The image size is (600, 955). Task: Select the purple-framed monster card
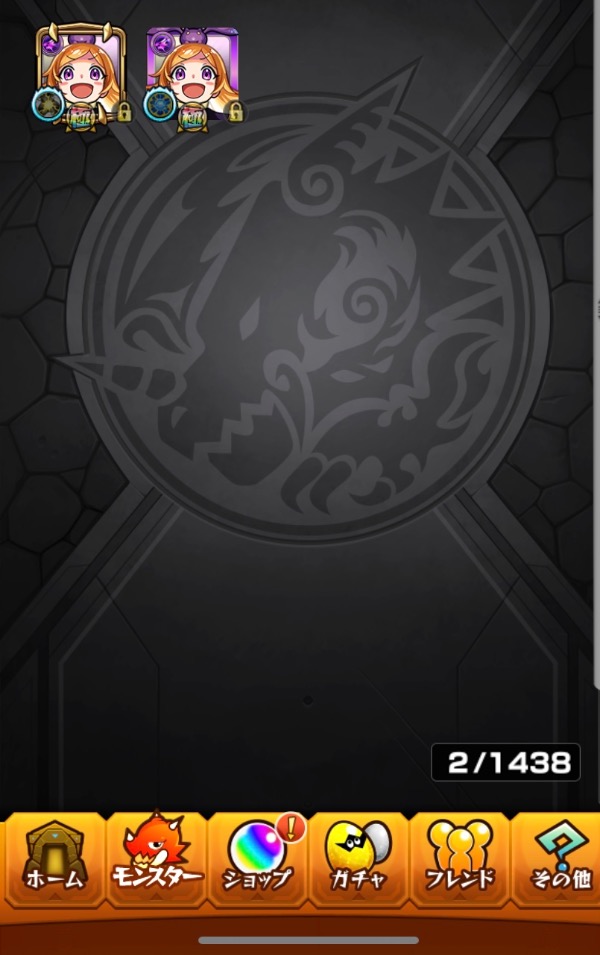(x=193, y=73)
